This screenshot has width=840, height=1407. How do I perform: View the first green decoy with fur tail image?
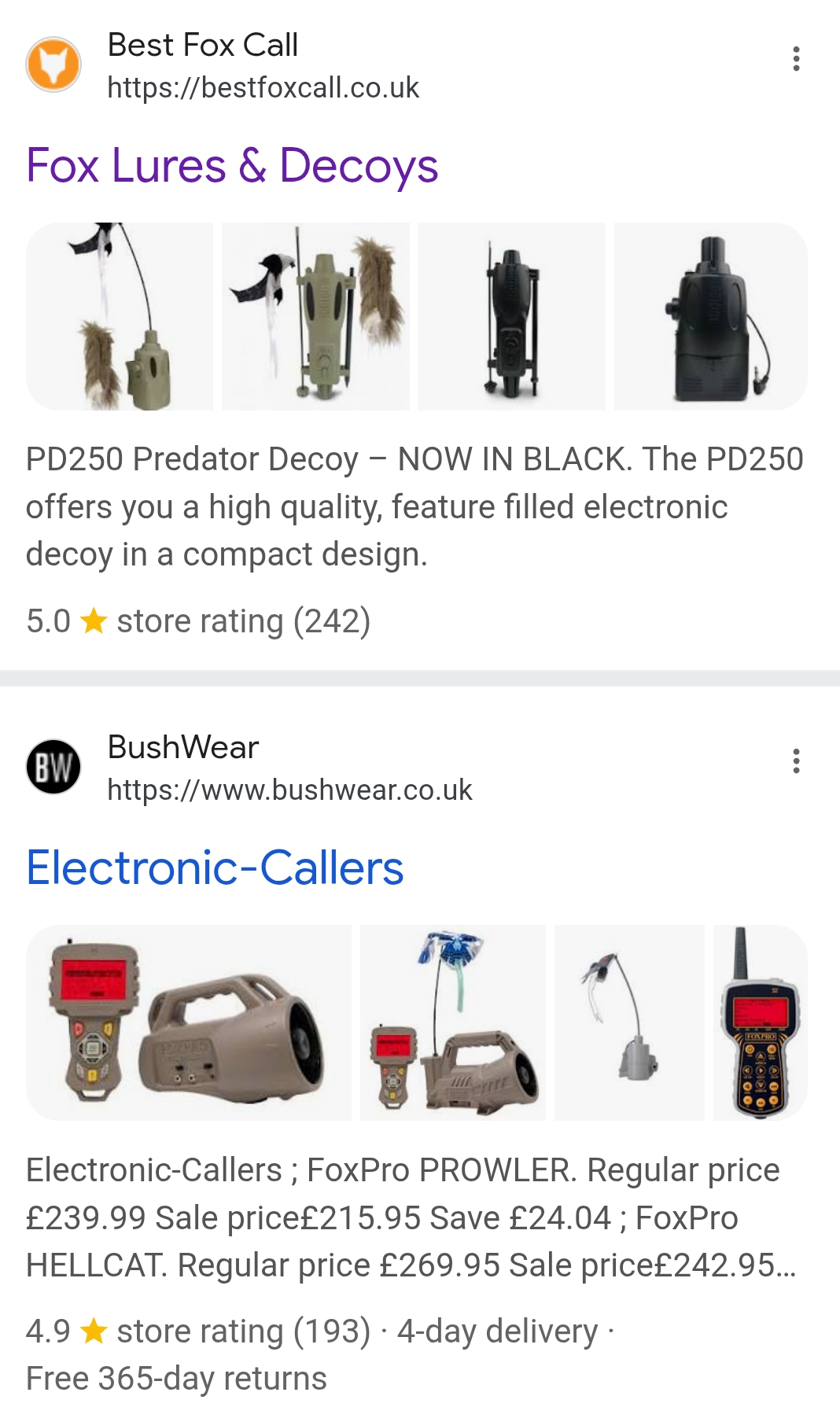(120, 317)
